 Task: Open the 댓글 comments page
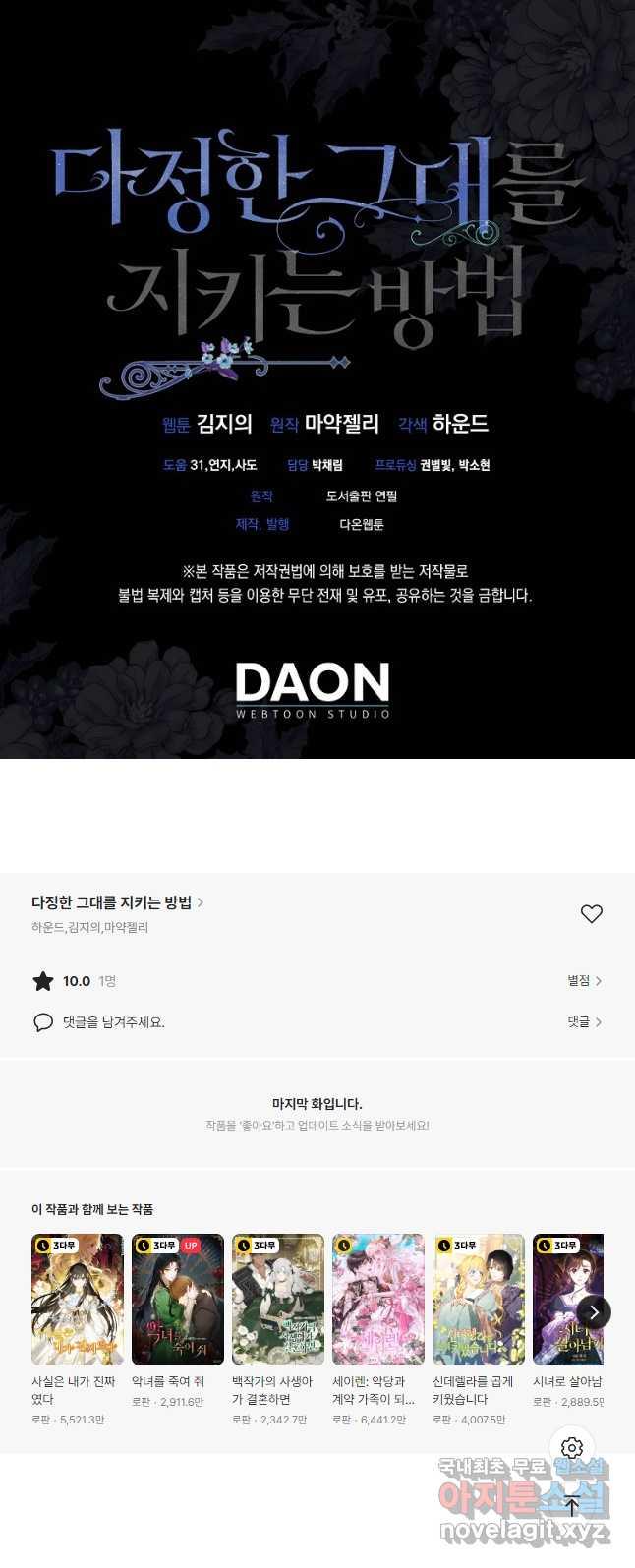(x=584, y=1022)
